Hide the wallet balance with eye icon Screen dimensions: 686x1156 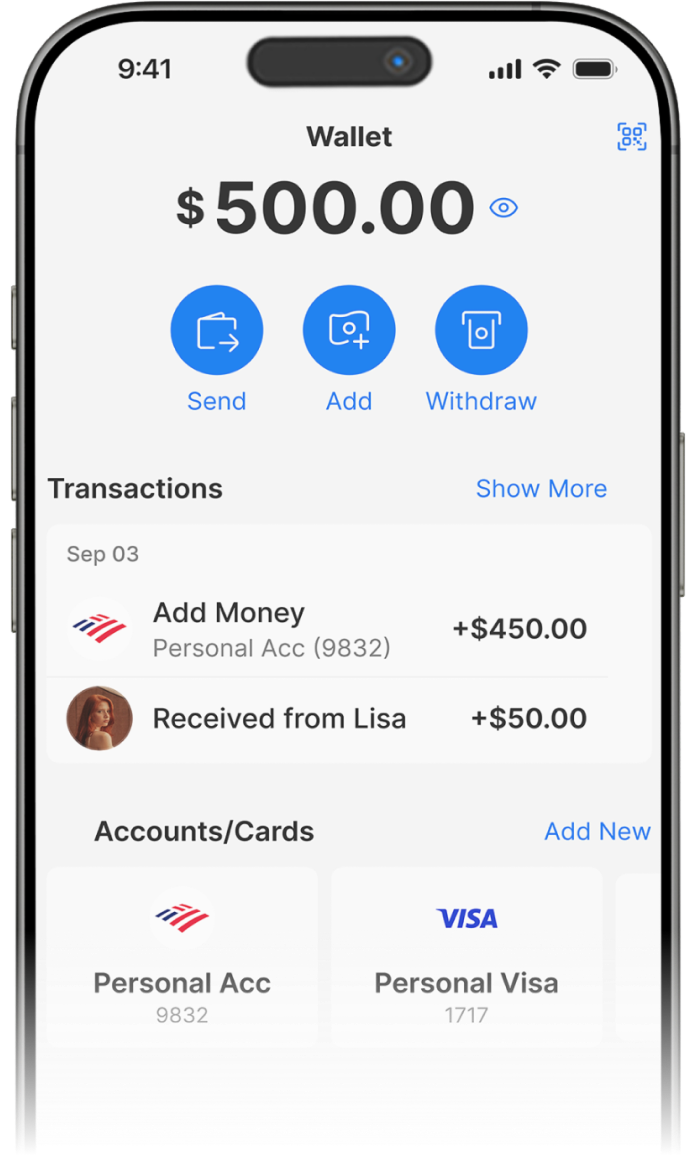[x=503, y=208]
